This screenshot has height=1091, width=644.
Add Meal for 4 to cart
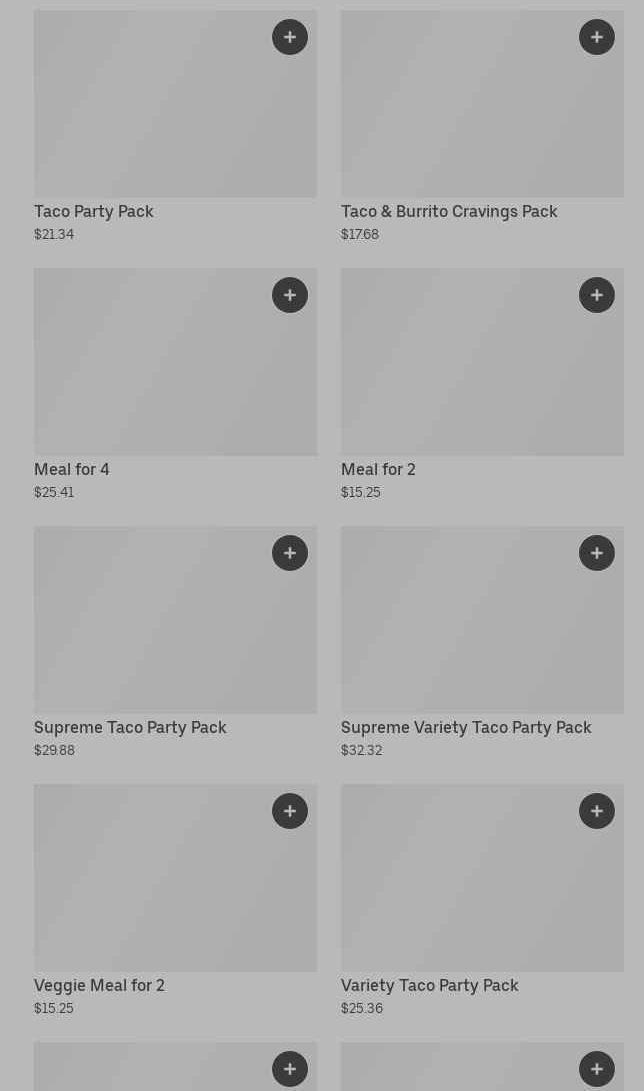coord(290,295)
